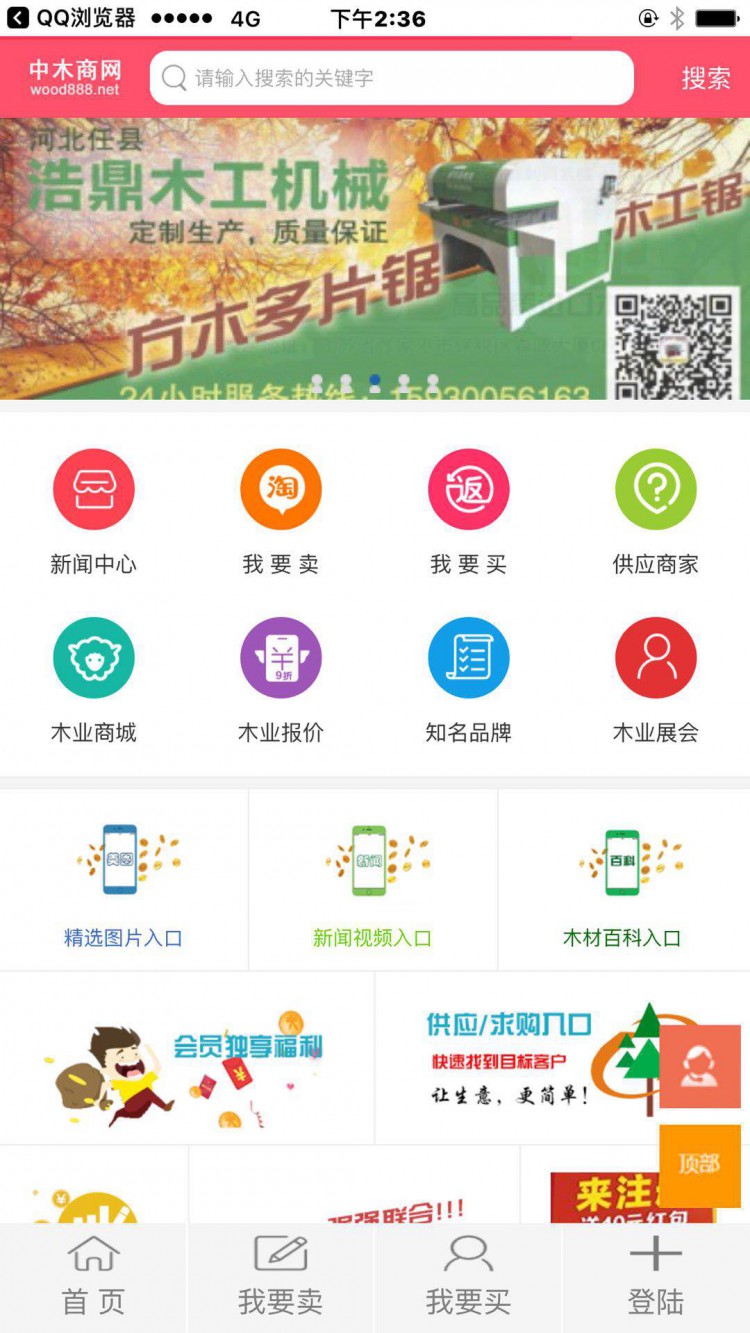View 木业报价 wood price quotes
The height and width of the screenshot is (1333, 750).
click(281, 658)
